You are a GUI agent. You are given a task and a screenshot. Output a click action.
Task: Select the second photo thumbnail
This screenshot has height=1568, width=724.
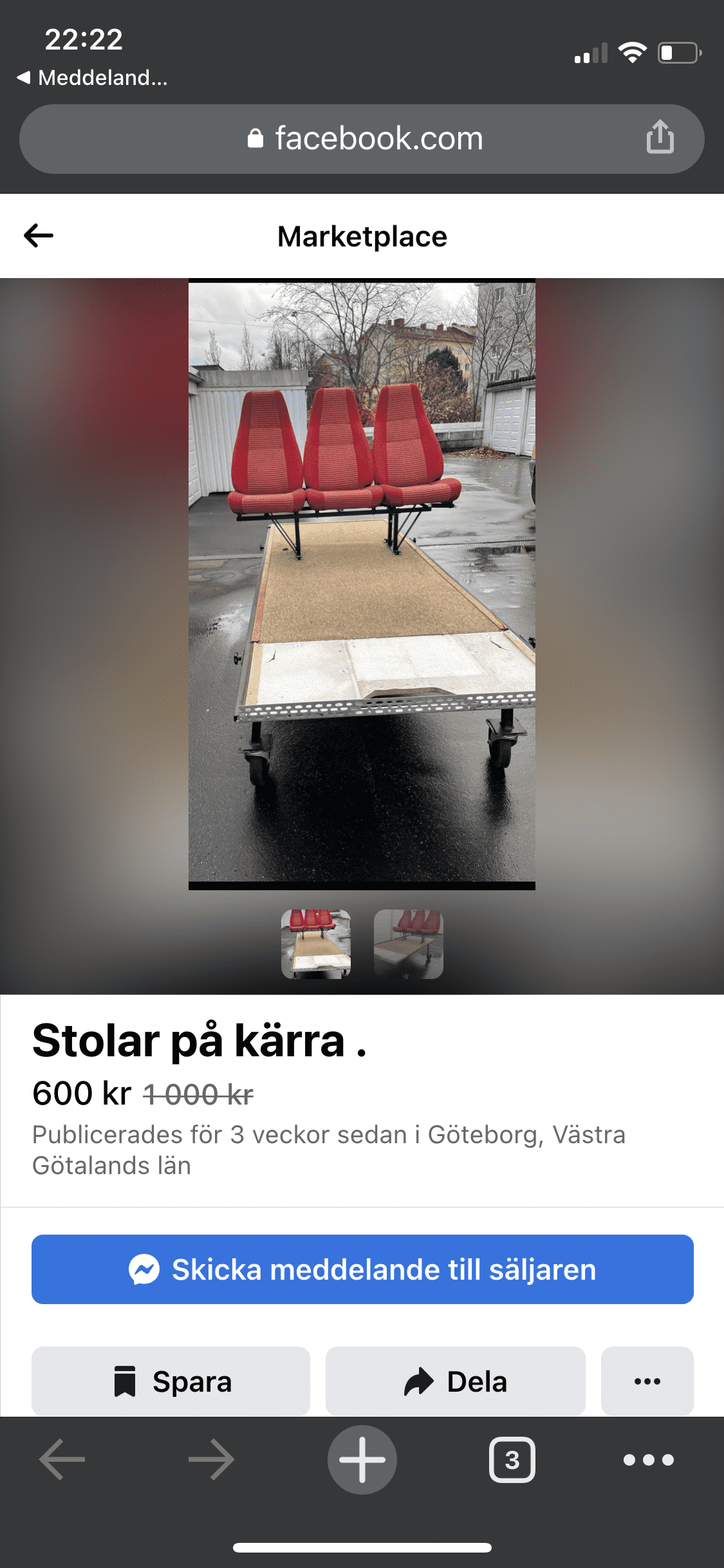click(409, 944)
